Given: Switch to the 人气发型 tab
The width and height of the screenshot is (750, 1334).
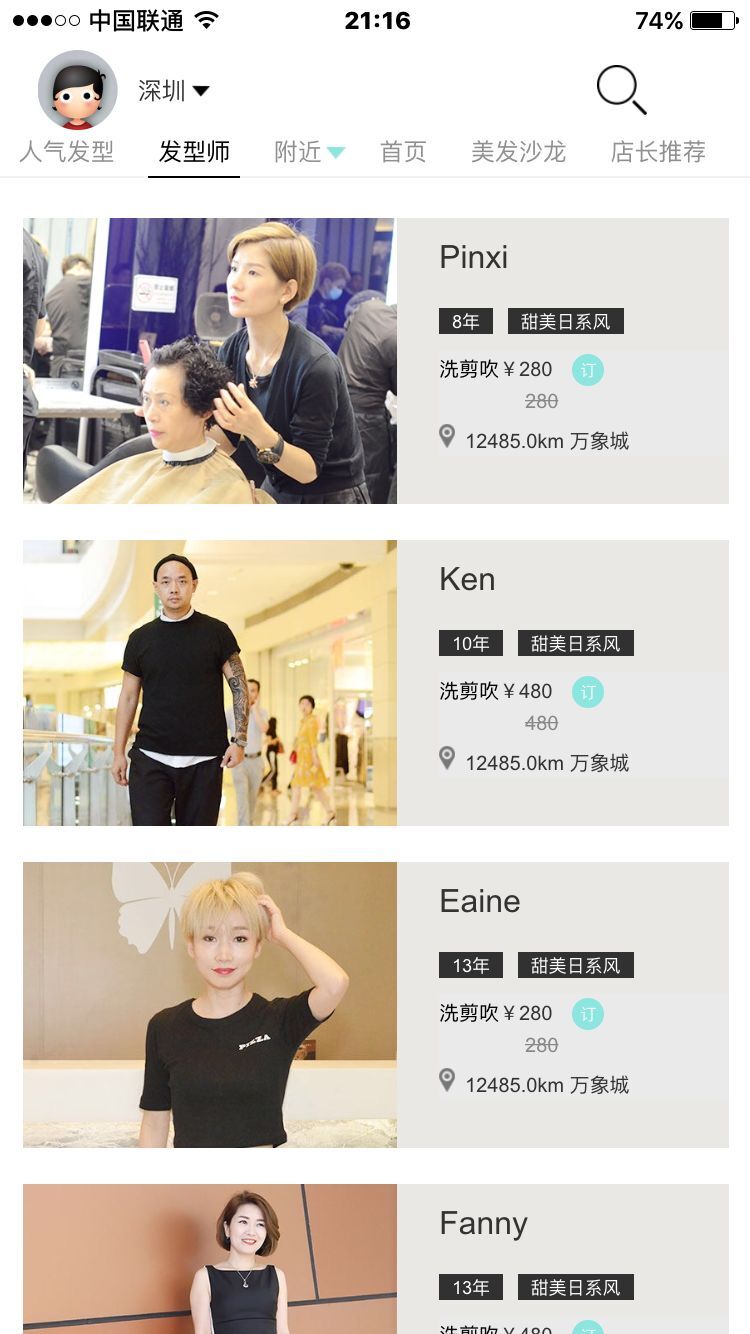Looking at the screenshot, I should (x=67, y=152).
